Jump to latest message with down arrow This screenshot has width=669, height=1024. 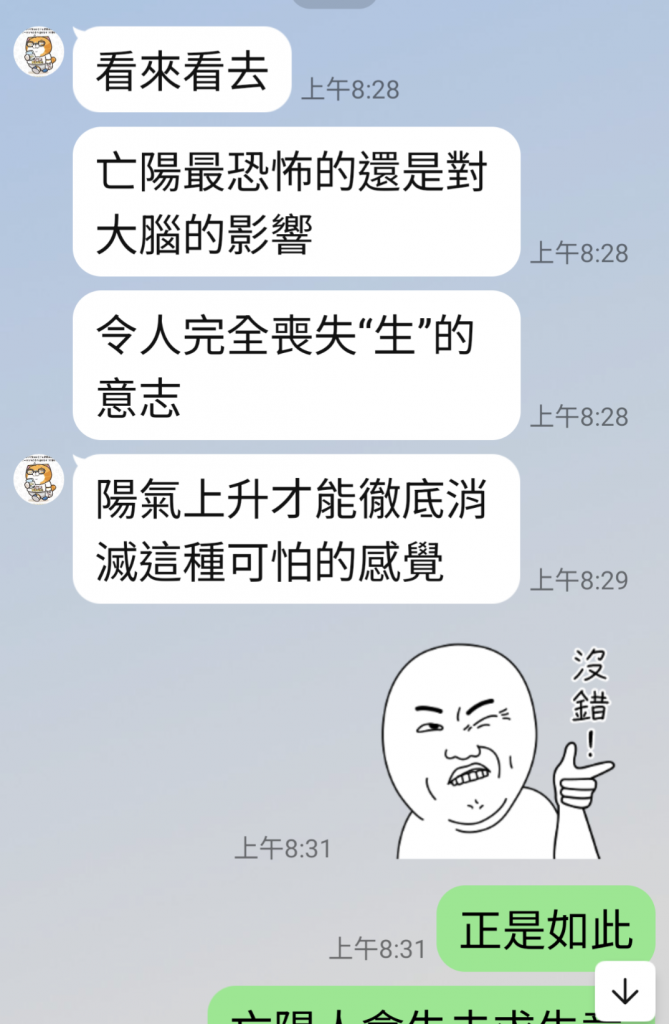625,992
